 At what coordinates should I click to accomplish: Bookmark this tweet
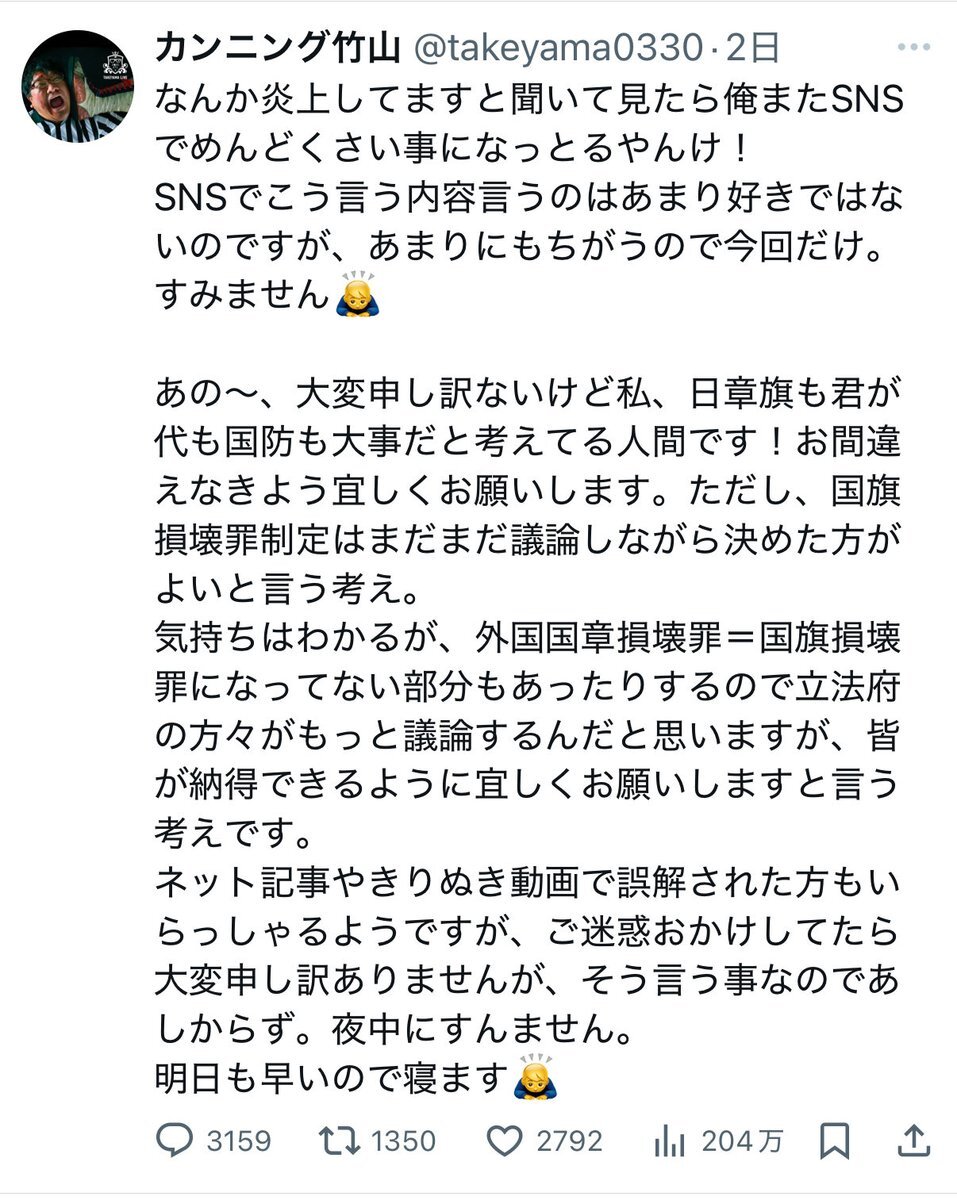click(x=834, y=1140)
